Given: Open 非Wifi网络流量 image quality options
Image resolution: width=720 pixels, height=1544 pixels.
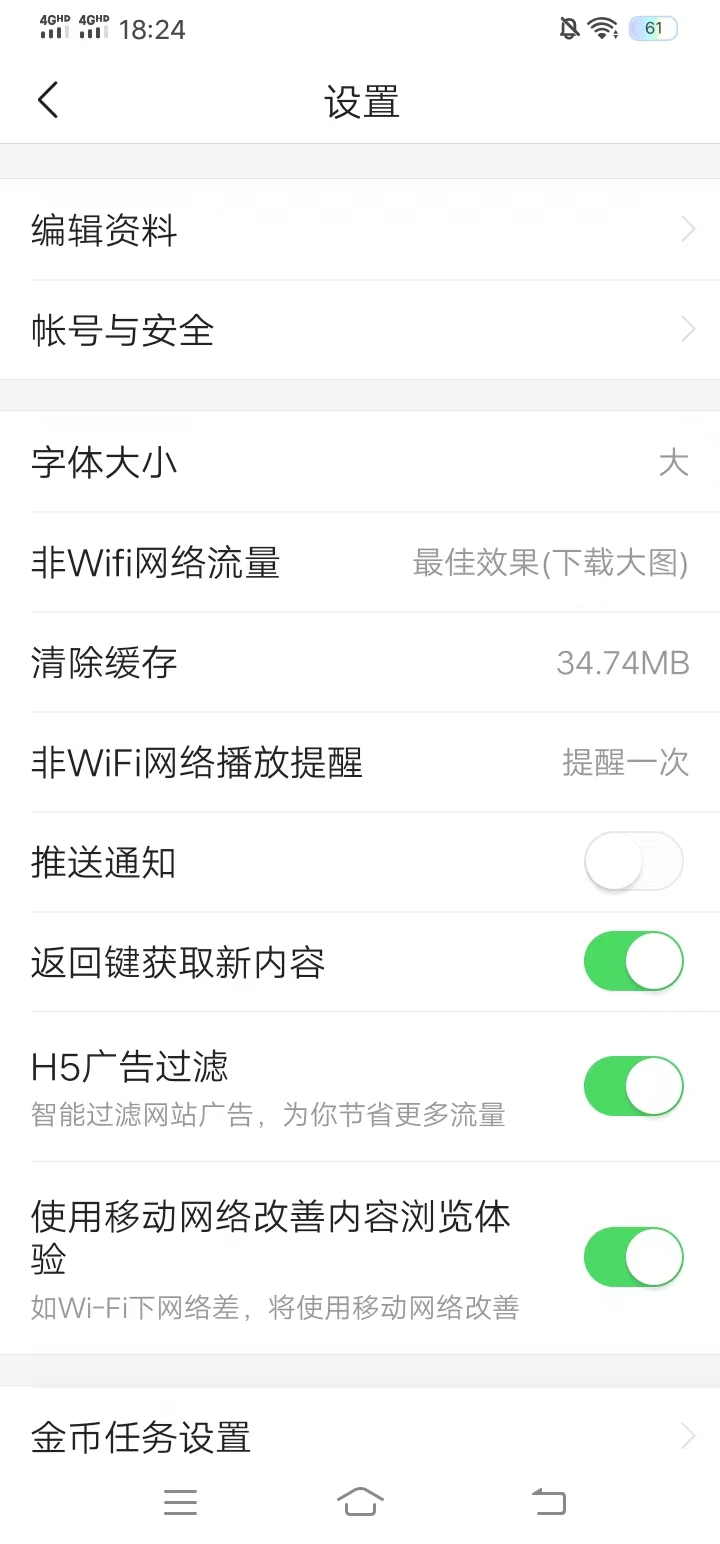Looking at the screenshot, I should pyautogui.click(x=360, y=562).
